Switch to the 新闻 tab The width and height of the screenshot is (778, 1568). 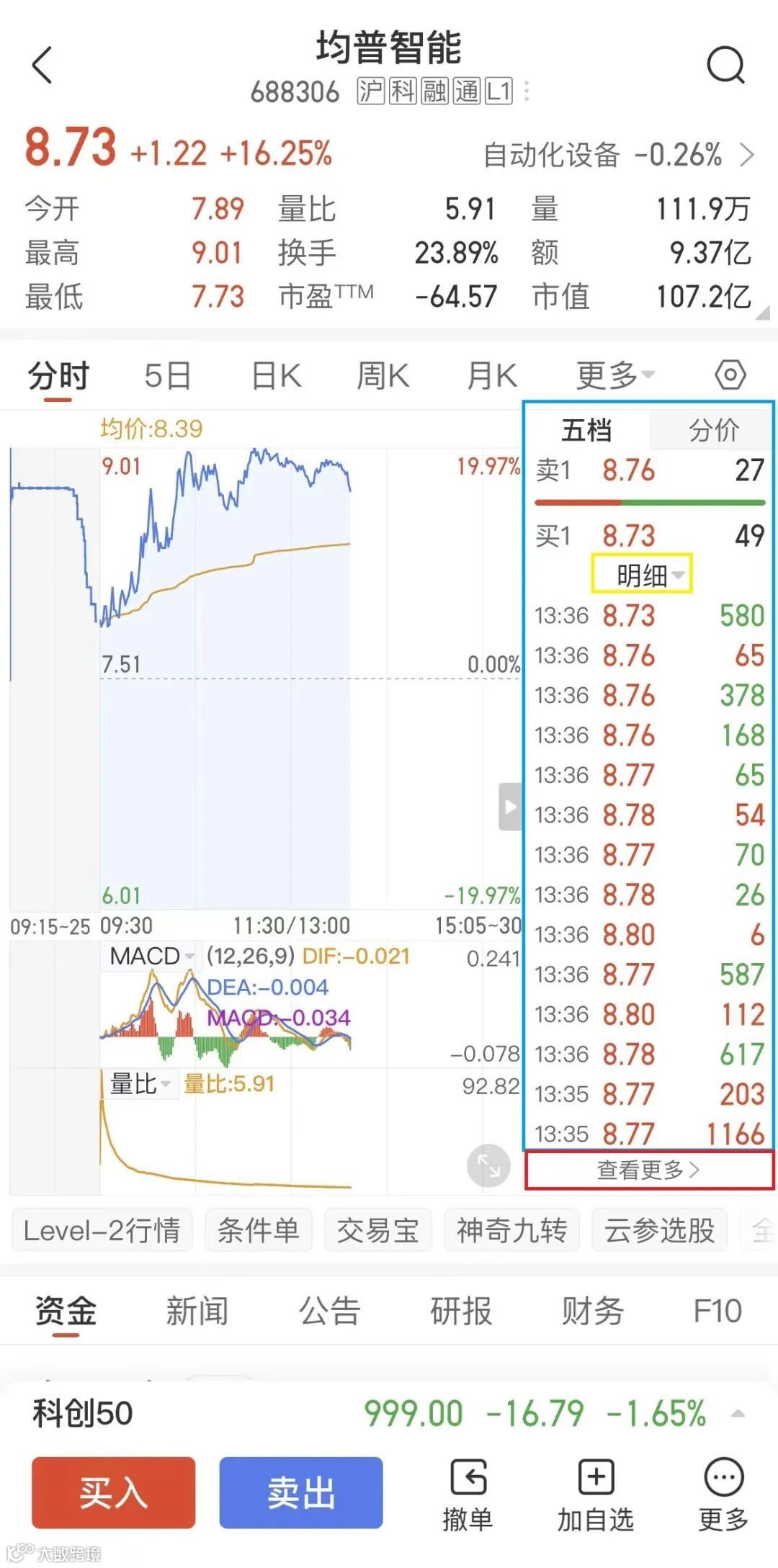[197, 1311]
